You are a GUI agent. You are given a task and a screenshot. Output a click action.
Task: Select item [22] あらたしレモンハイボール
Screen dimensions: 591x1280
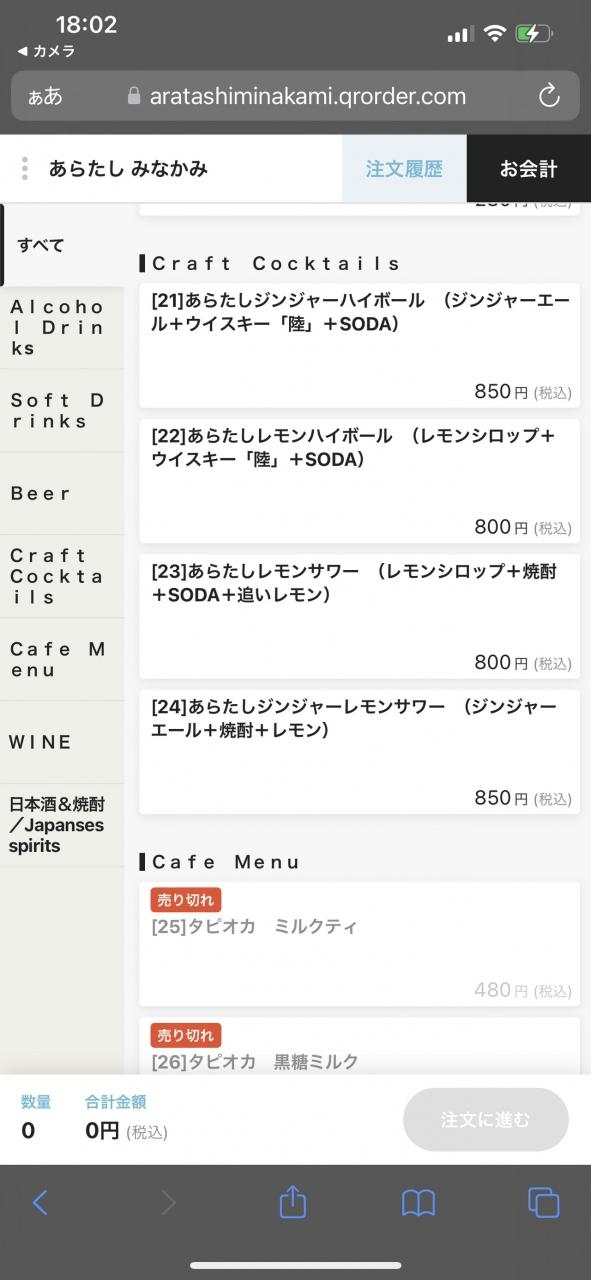[359, 481]
